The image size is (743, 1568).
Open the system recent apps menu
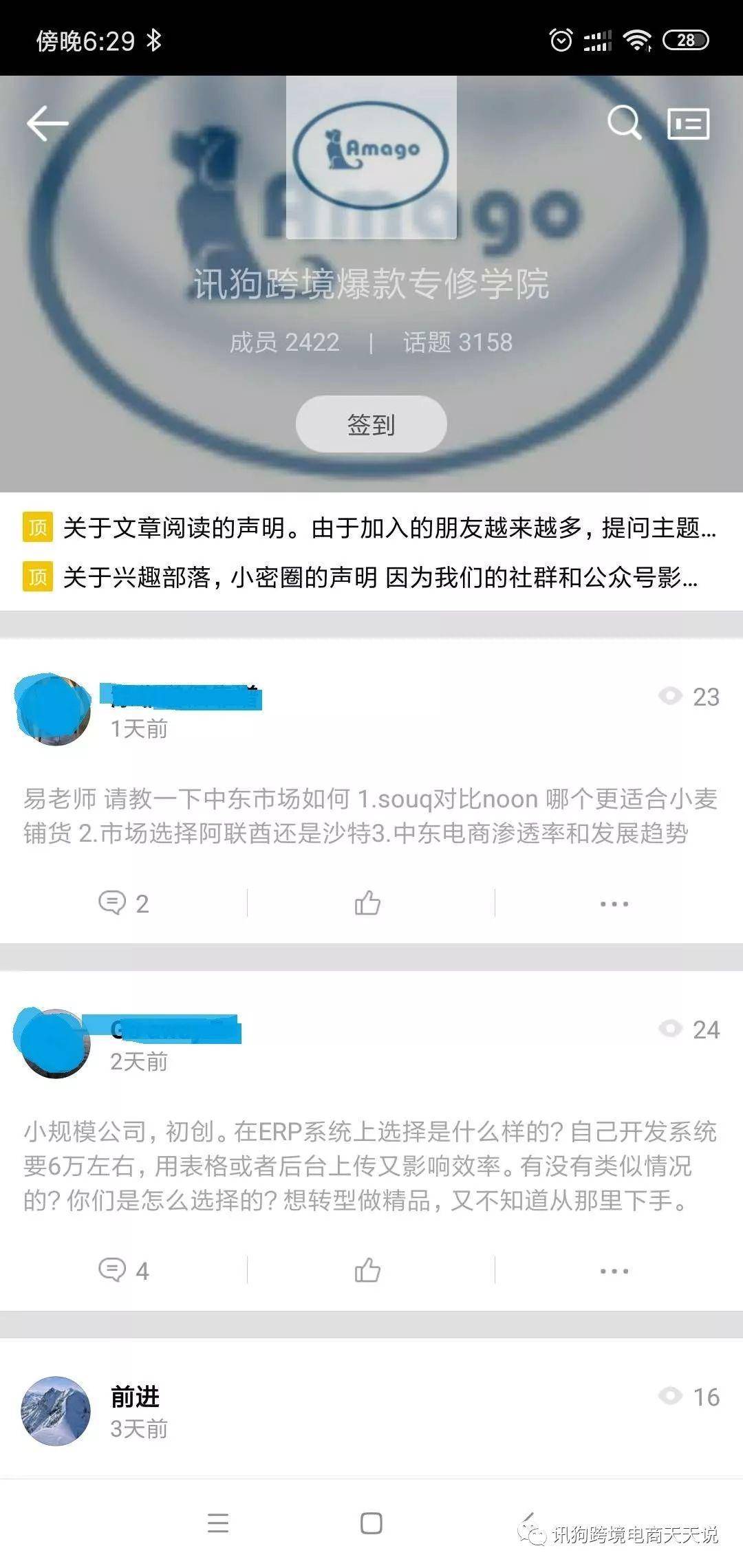coord(217,1523)
